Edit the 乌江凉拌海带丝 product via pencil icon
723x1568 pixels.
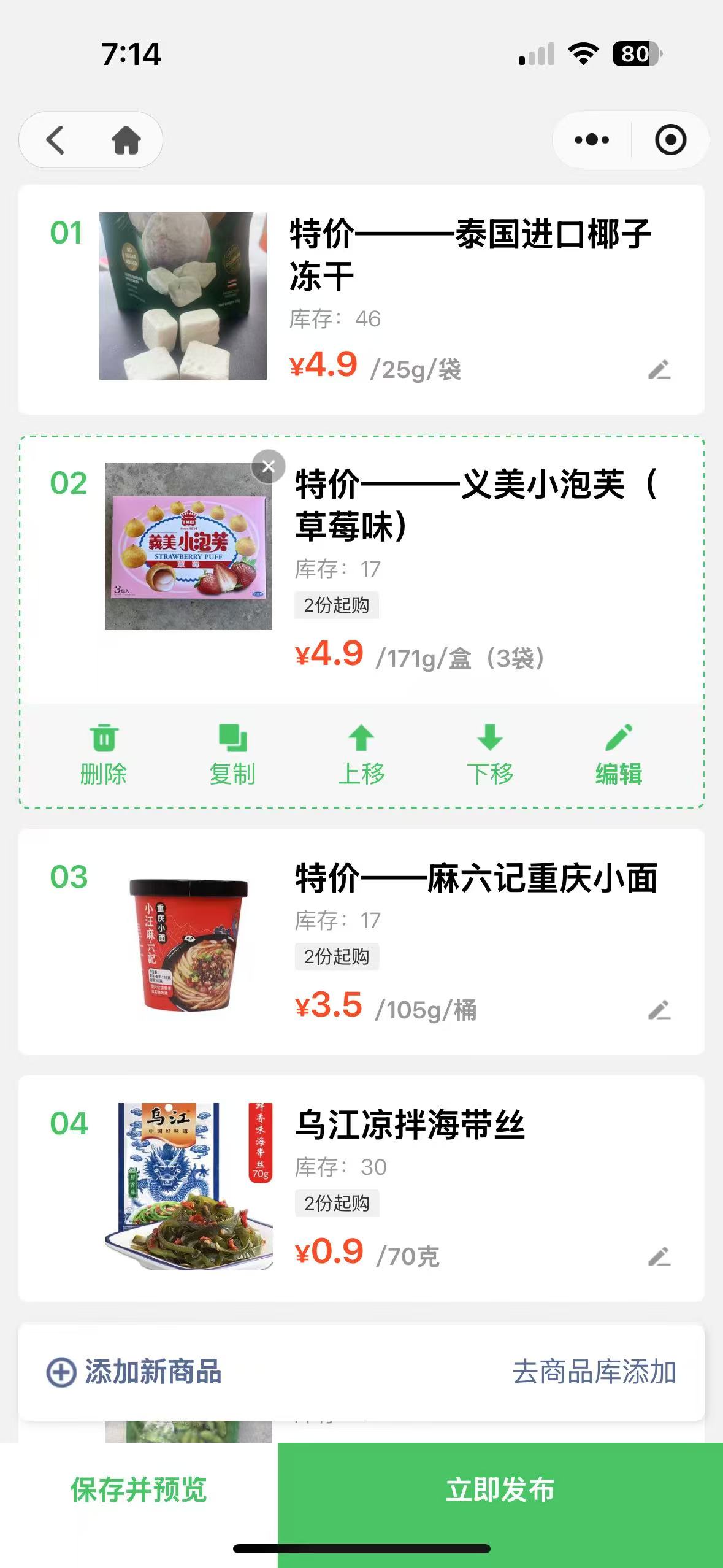pyautogui.click(x=659, y=1257)
